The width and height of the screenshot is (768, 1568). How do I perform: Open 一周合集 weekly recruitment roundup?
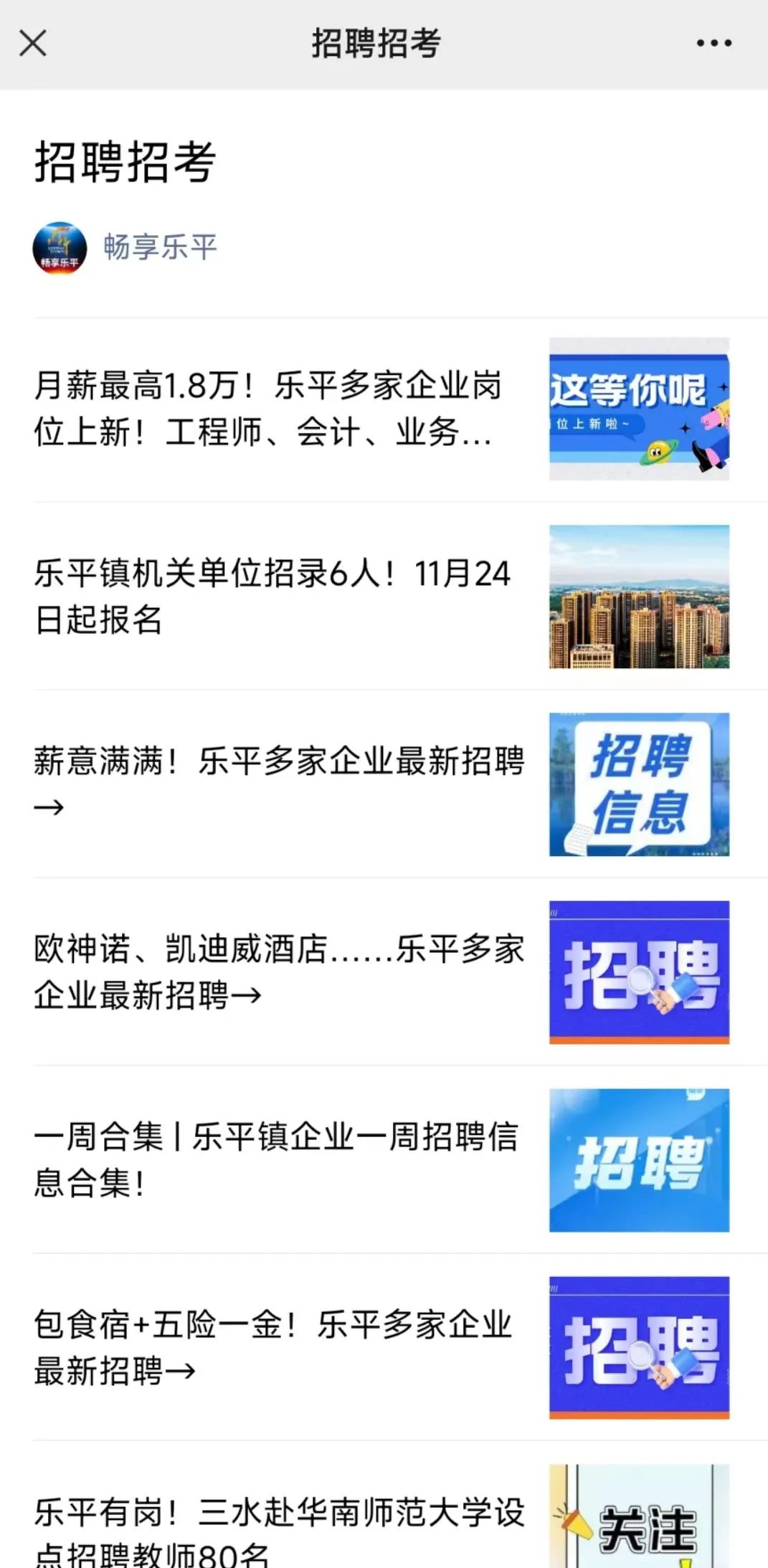pos(276,1159)
